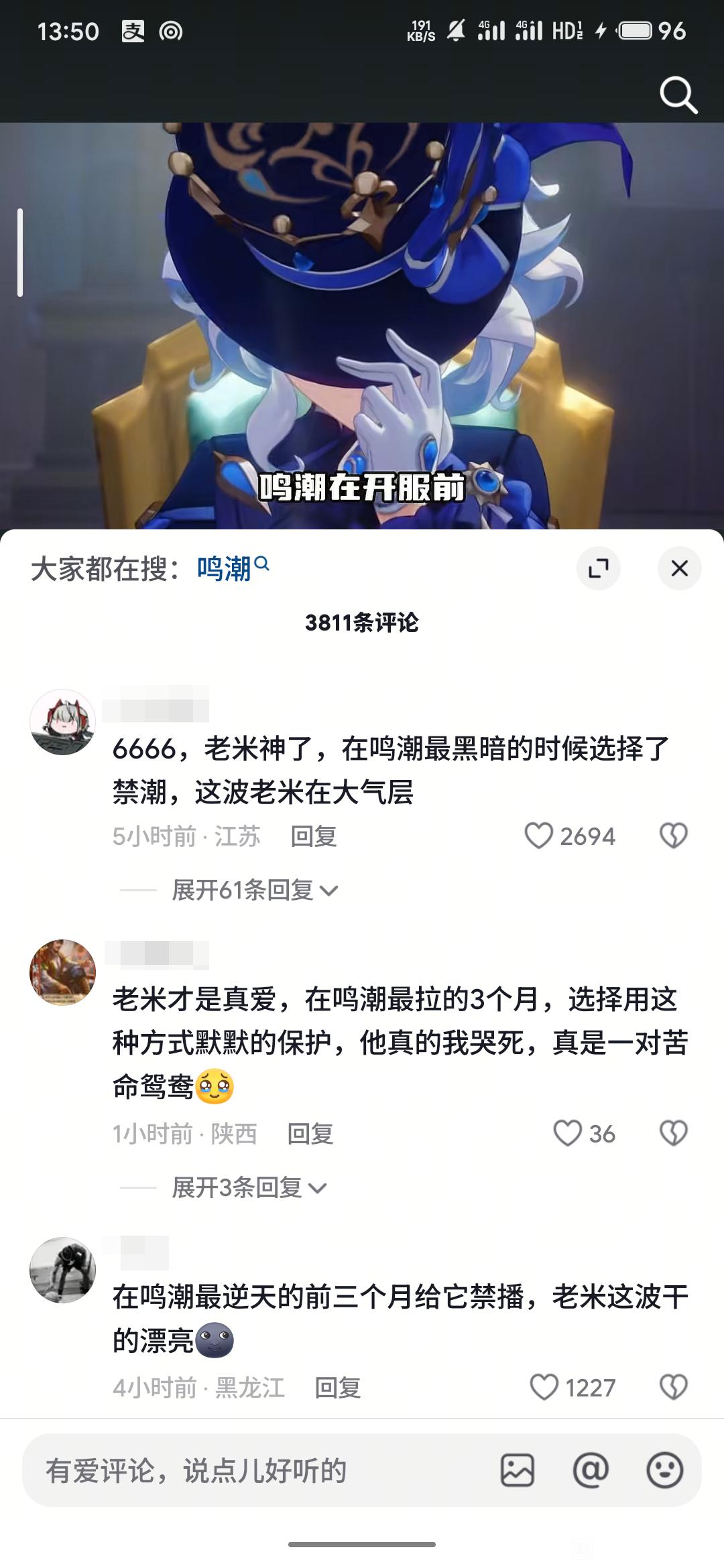The width and height of the screenshot is (724, 1568).
Task: Mention someone with the @ icon
Action: pyautogui.click(x=591, y=1470)
